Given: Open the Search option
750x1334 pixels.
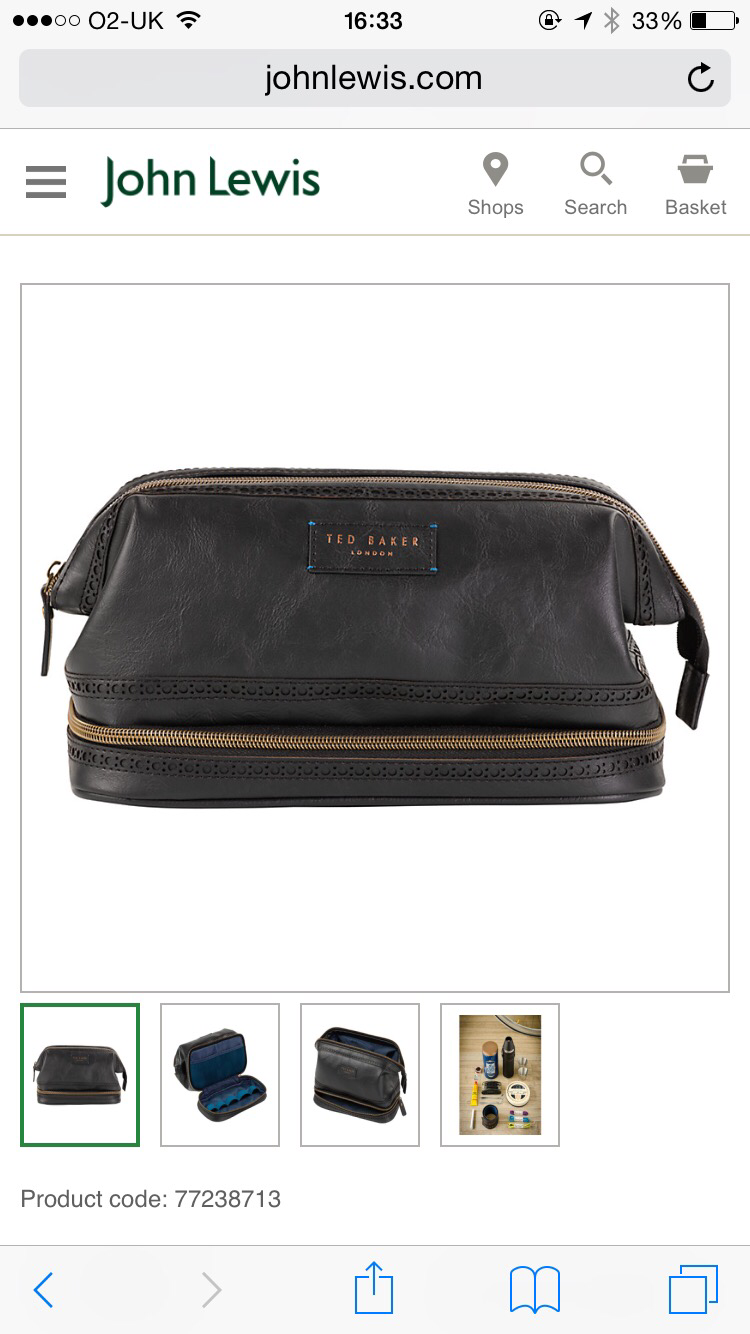Looking at the screenshot, I should coord(595,185).
